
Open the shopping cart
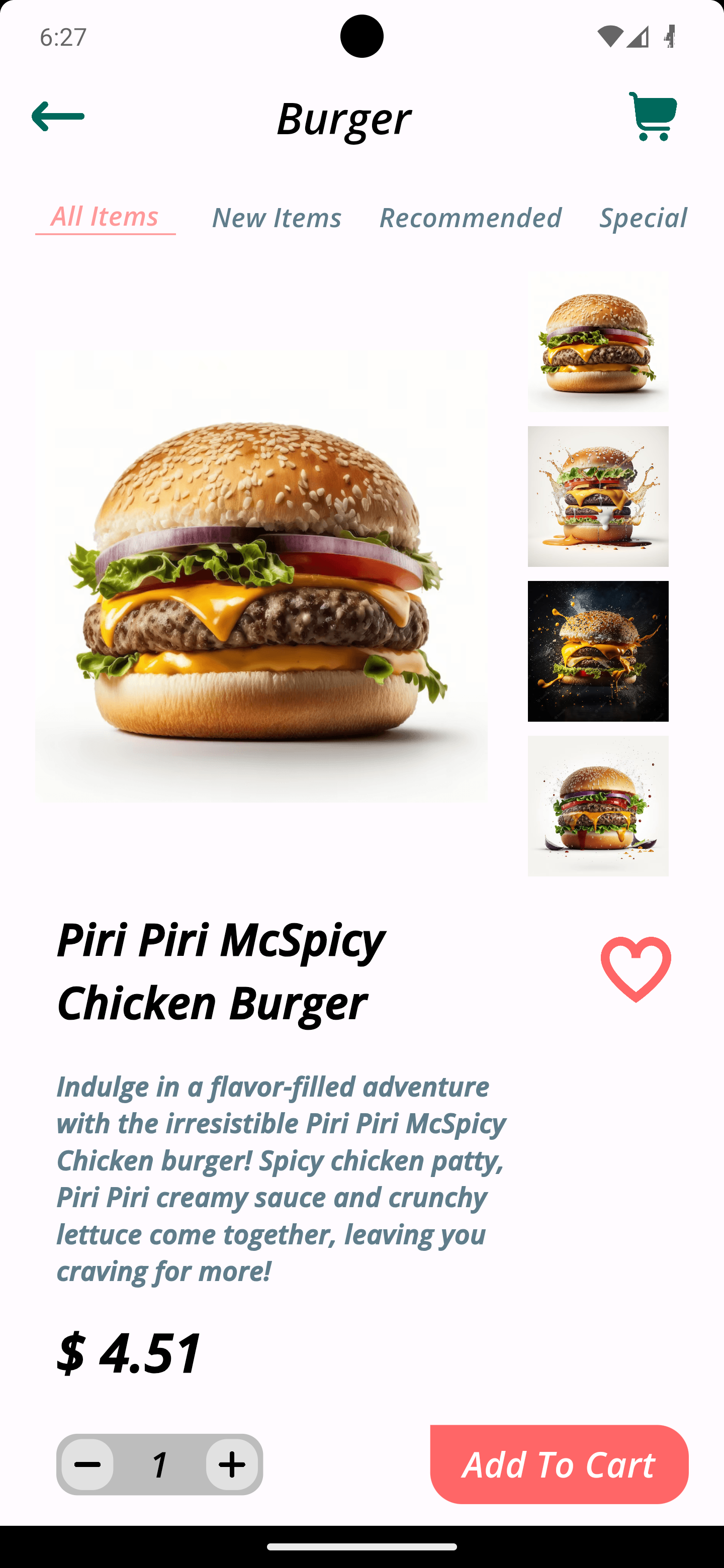653,116
